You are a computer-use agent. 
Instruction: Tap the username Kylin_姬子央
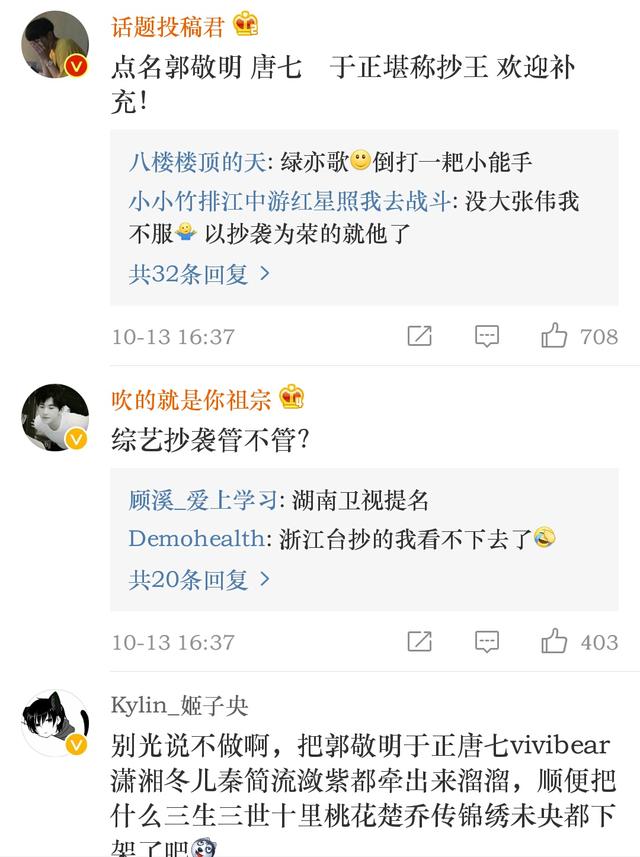[180, 705]
